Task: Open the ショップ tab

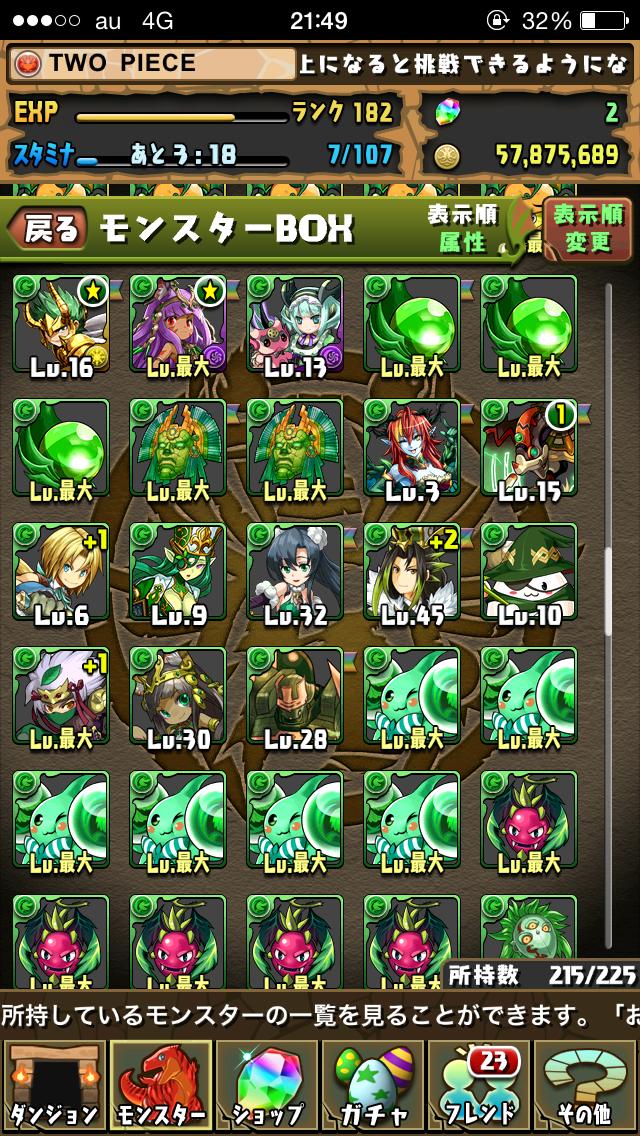Action: tap(266, 1087)
